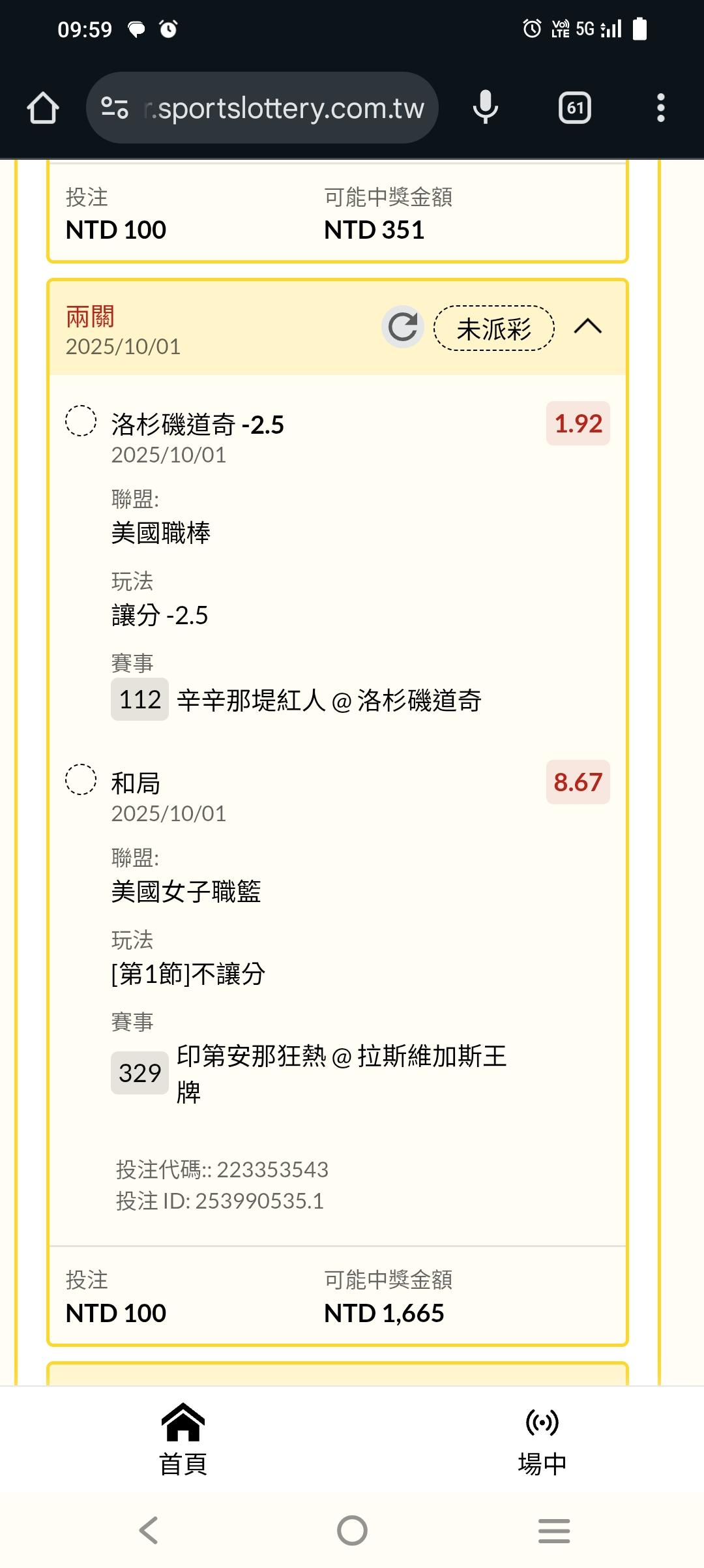Go back with the system back button

[149, 1530]
